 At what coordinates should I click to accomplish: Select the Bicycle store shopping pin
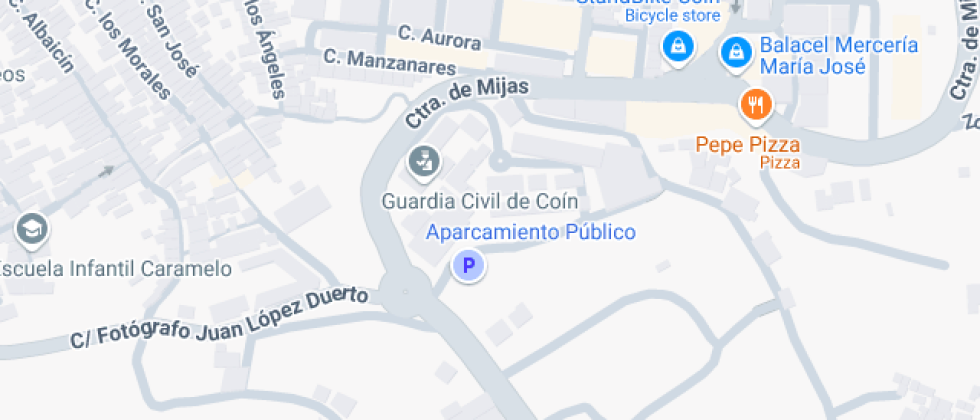point(676,48)
